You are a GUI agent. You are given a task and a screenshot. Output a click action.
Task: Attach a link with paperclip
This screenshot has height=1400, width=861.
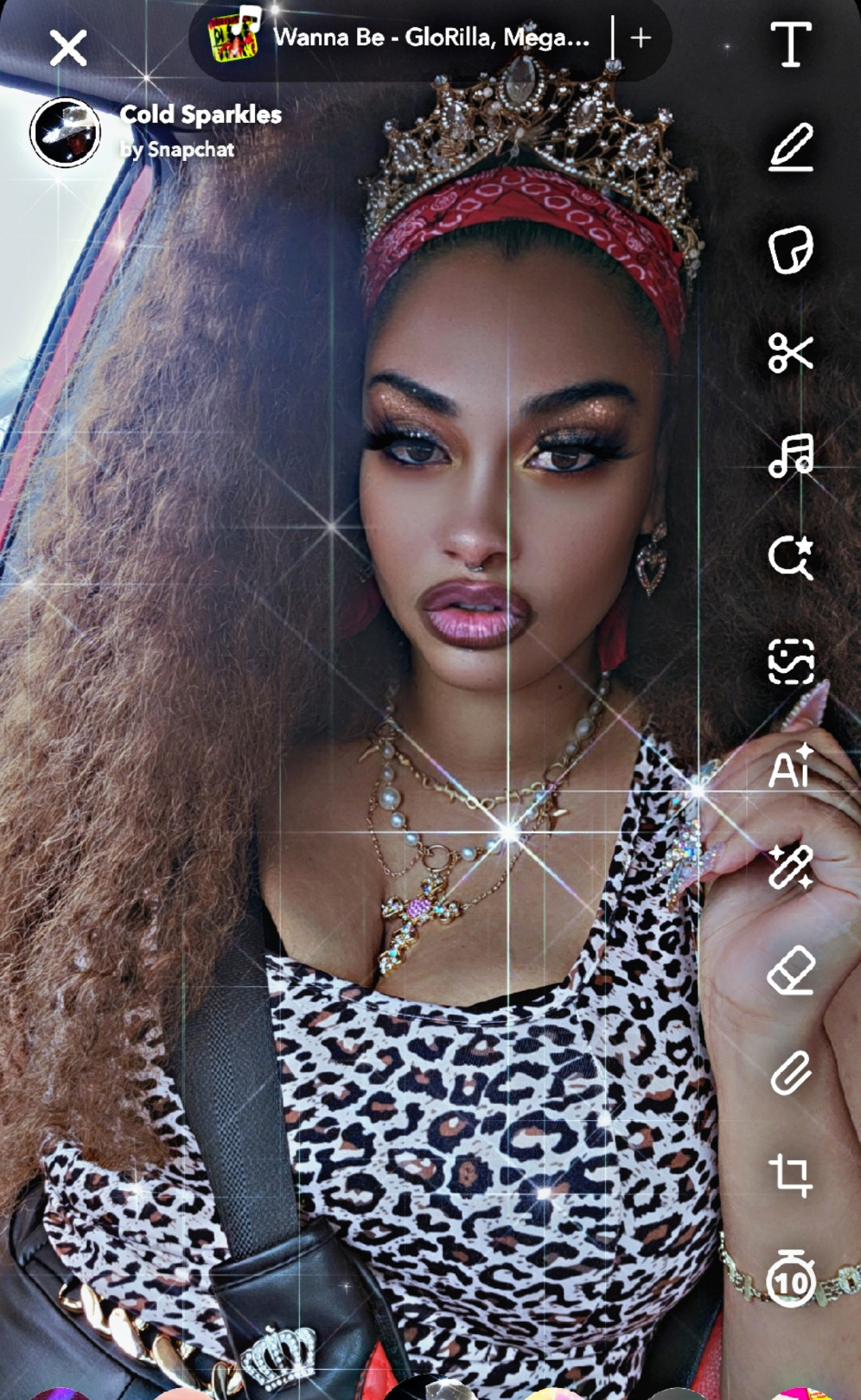point(790,1073)
